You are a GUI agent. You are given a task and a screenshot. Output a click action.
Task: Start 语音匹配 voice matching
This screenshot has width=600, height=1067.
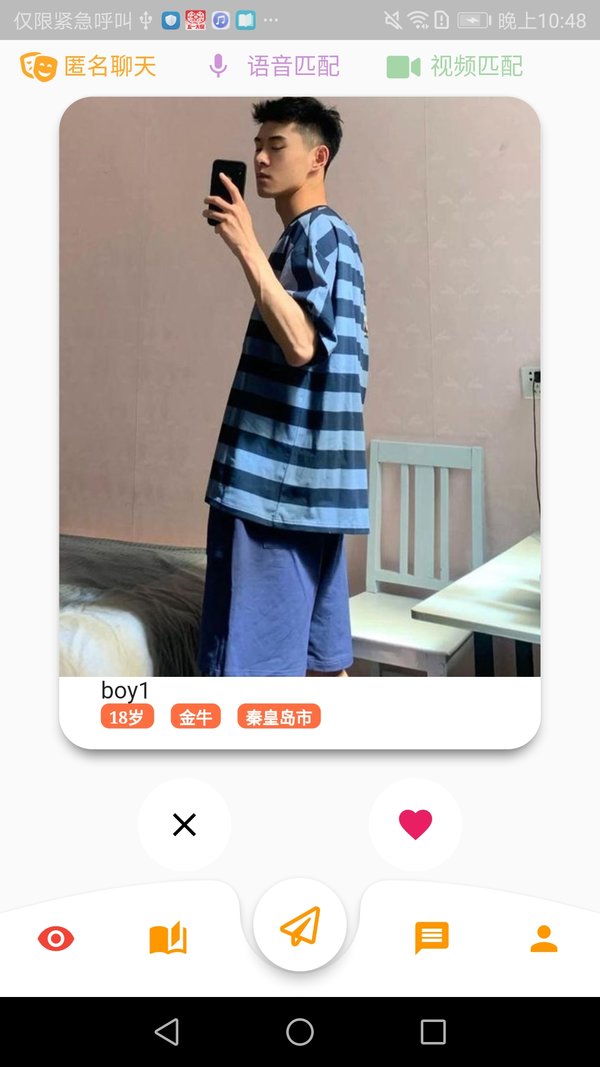(x=273, y=67)
